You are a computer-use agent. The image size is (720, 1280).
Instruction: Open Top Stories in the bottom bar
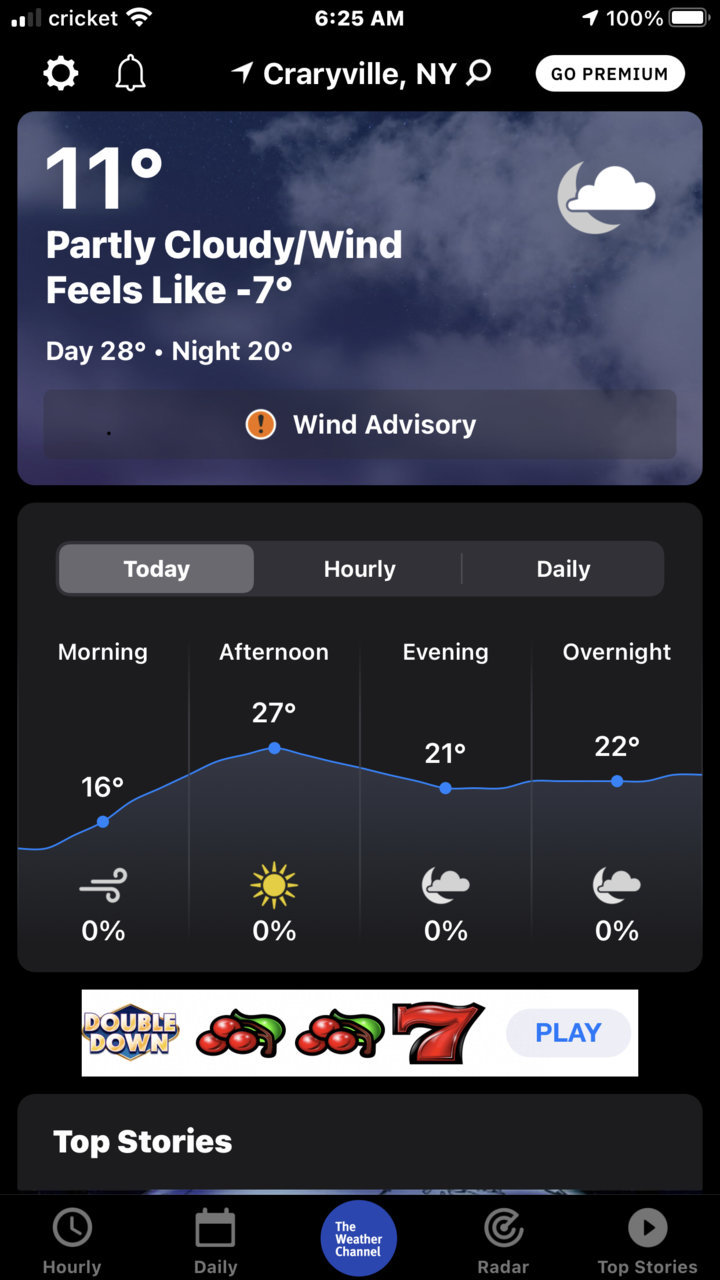(647, 1240)
